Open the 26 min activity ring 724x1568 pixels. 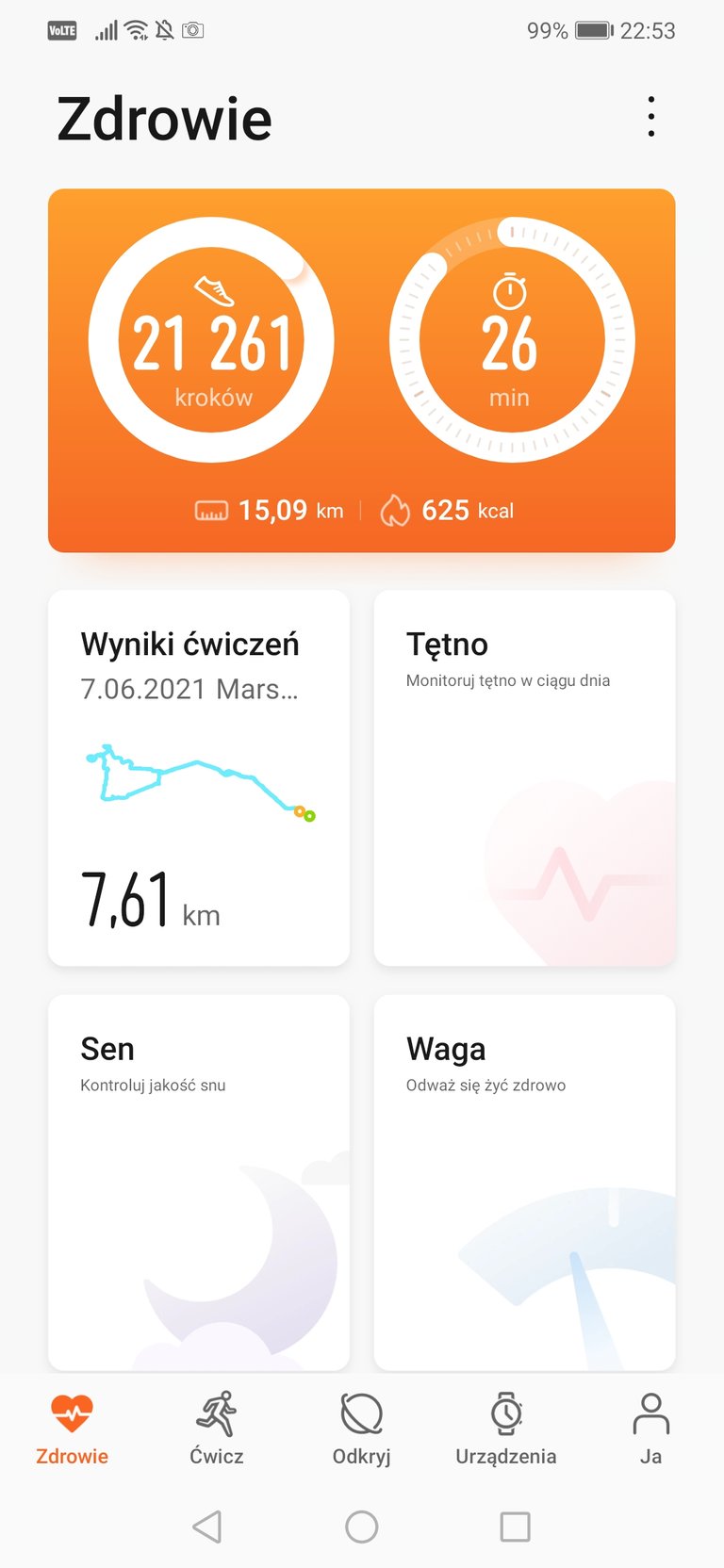(x=512, y=340)
